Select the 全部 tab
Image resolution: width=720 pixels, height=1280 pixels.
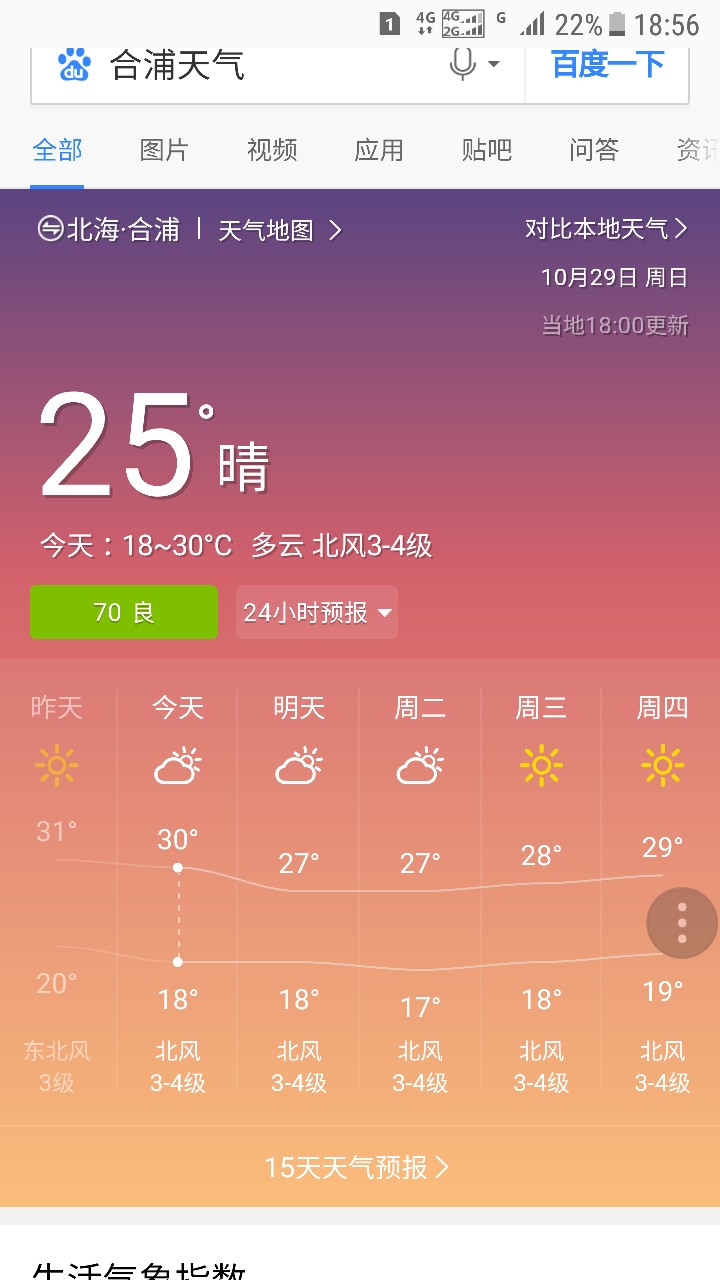coord(57,151)
